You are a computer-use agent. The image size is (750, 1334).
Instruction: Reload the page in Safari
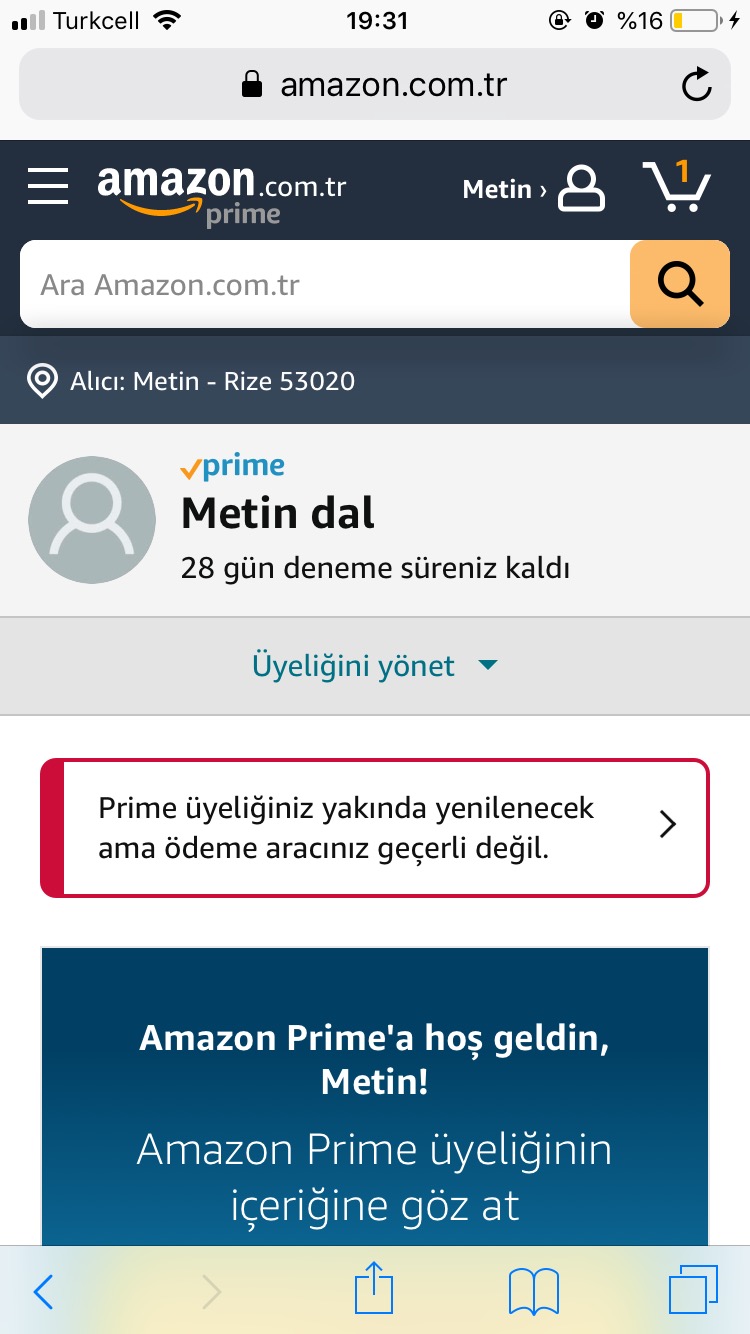pyautogui.click(x=696, y=85)
